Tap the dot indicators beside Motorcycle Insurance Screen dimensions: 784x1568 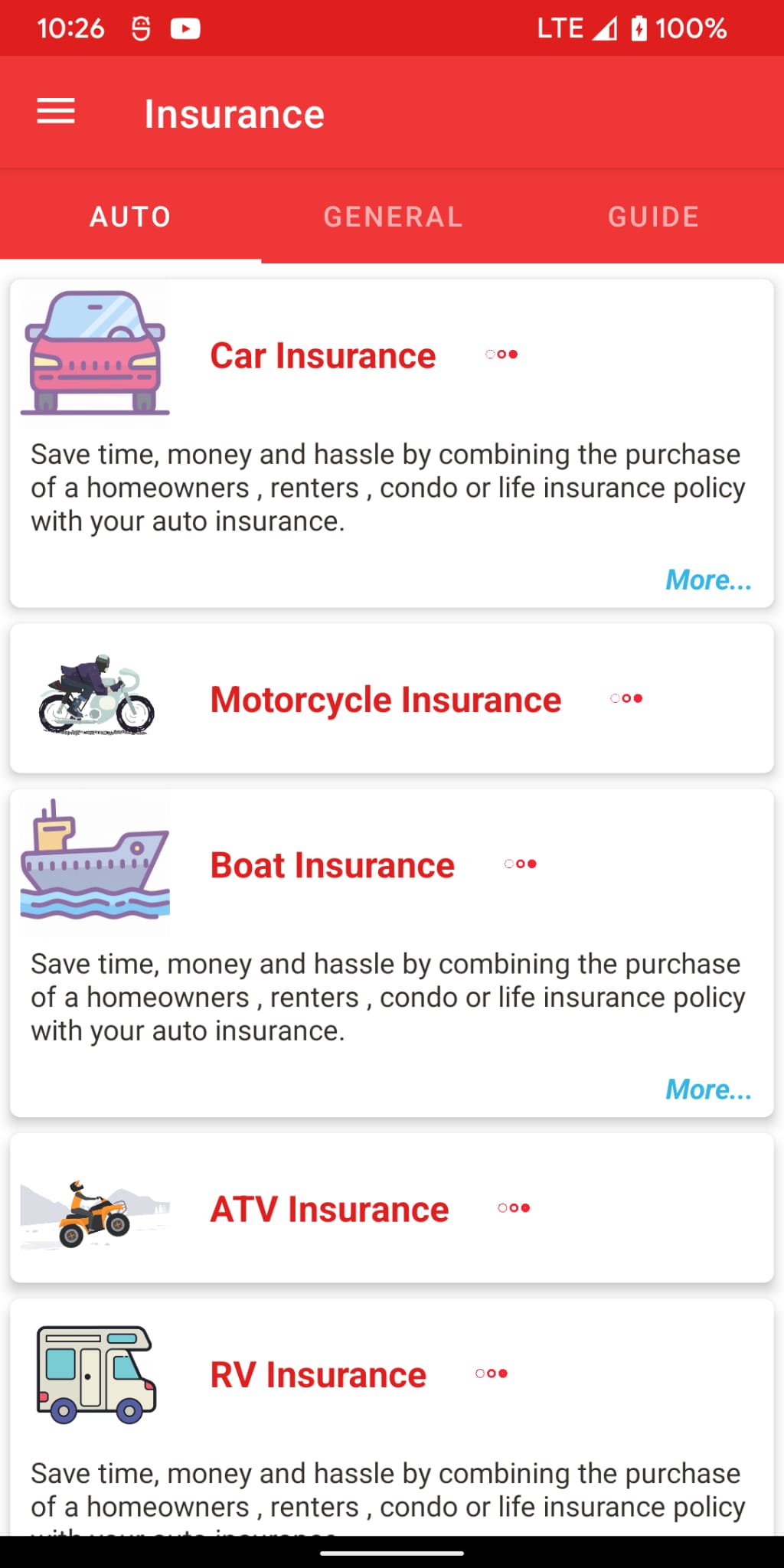tap(626, 697)
